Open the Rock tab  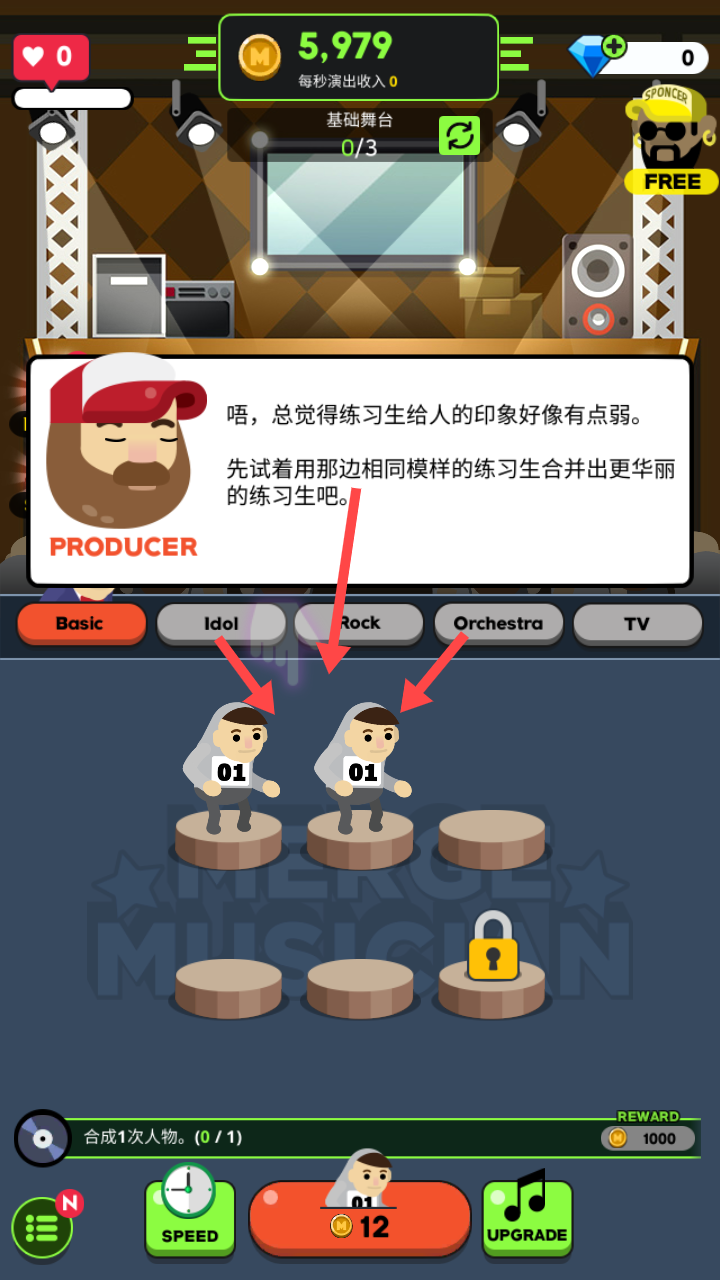click(x=359, y=624)
